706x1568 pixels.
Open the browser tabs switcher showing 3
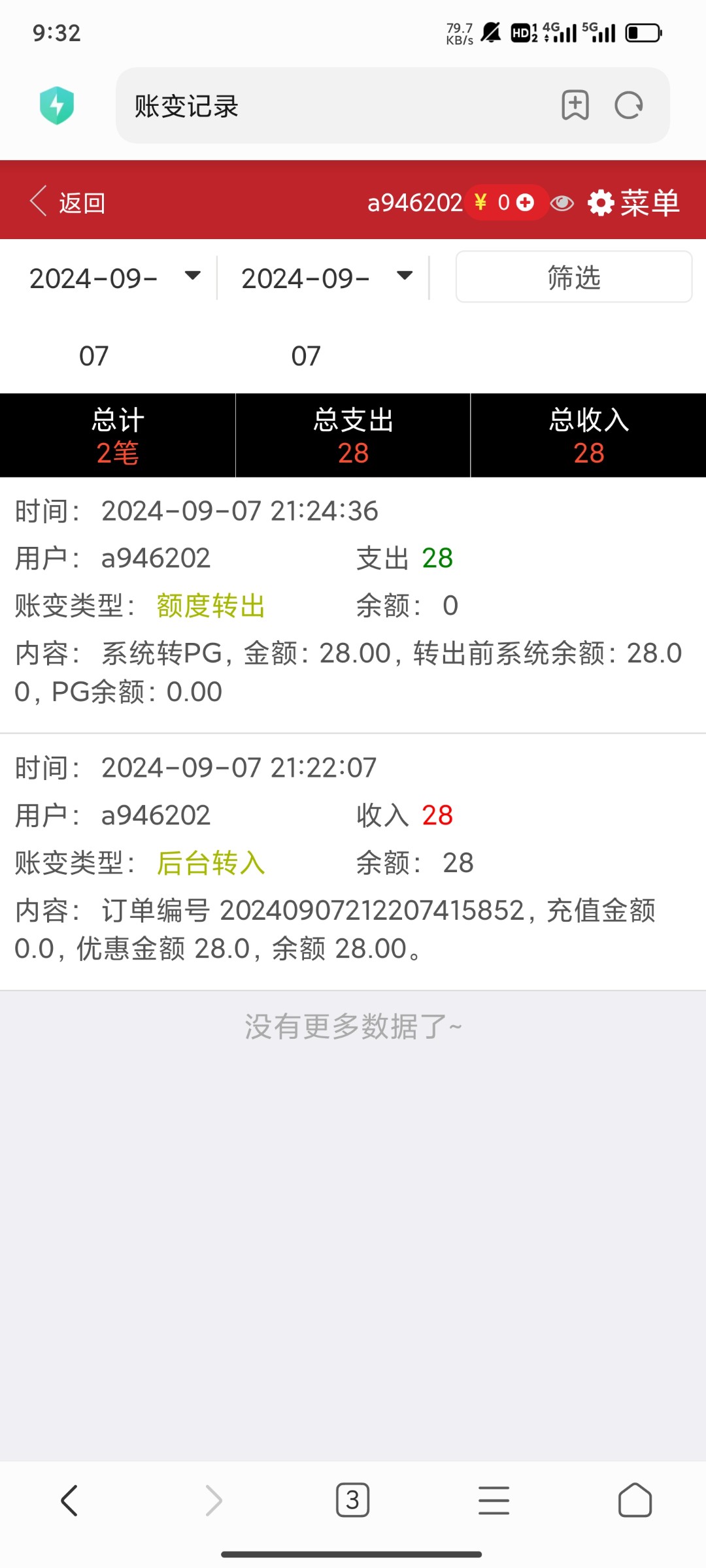352,1500
